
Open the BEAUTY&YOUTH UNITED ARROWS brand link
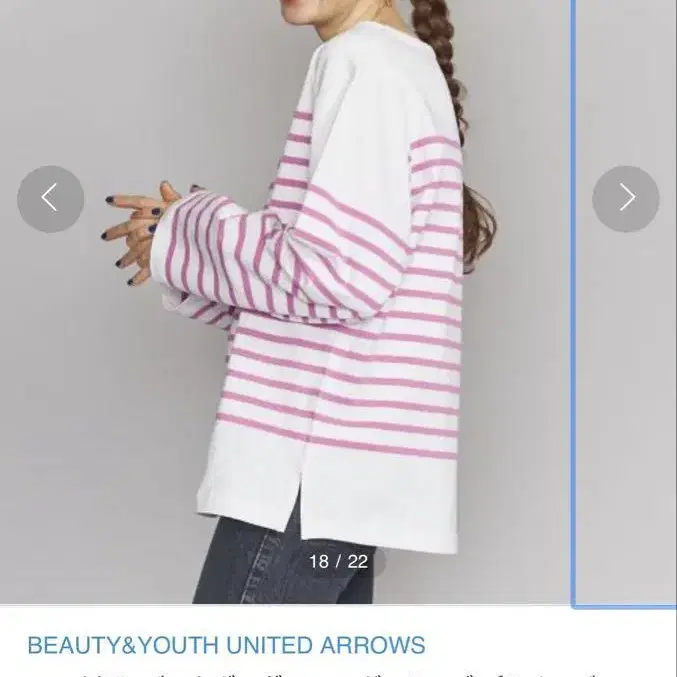click(226, 645)
